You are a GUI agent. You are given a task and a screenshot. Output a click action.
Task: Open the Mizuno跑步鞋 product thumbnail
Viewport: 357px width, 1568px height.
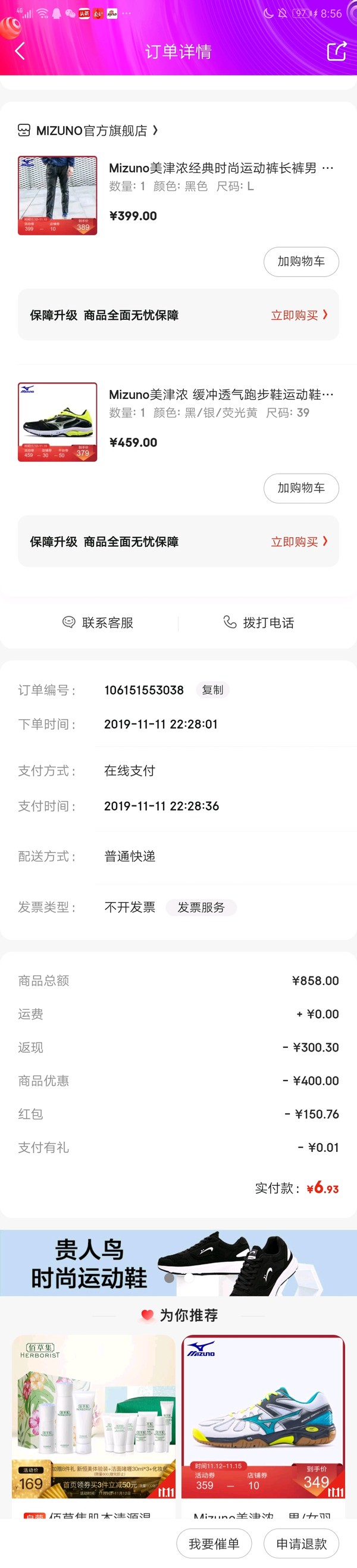57,422
